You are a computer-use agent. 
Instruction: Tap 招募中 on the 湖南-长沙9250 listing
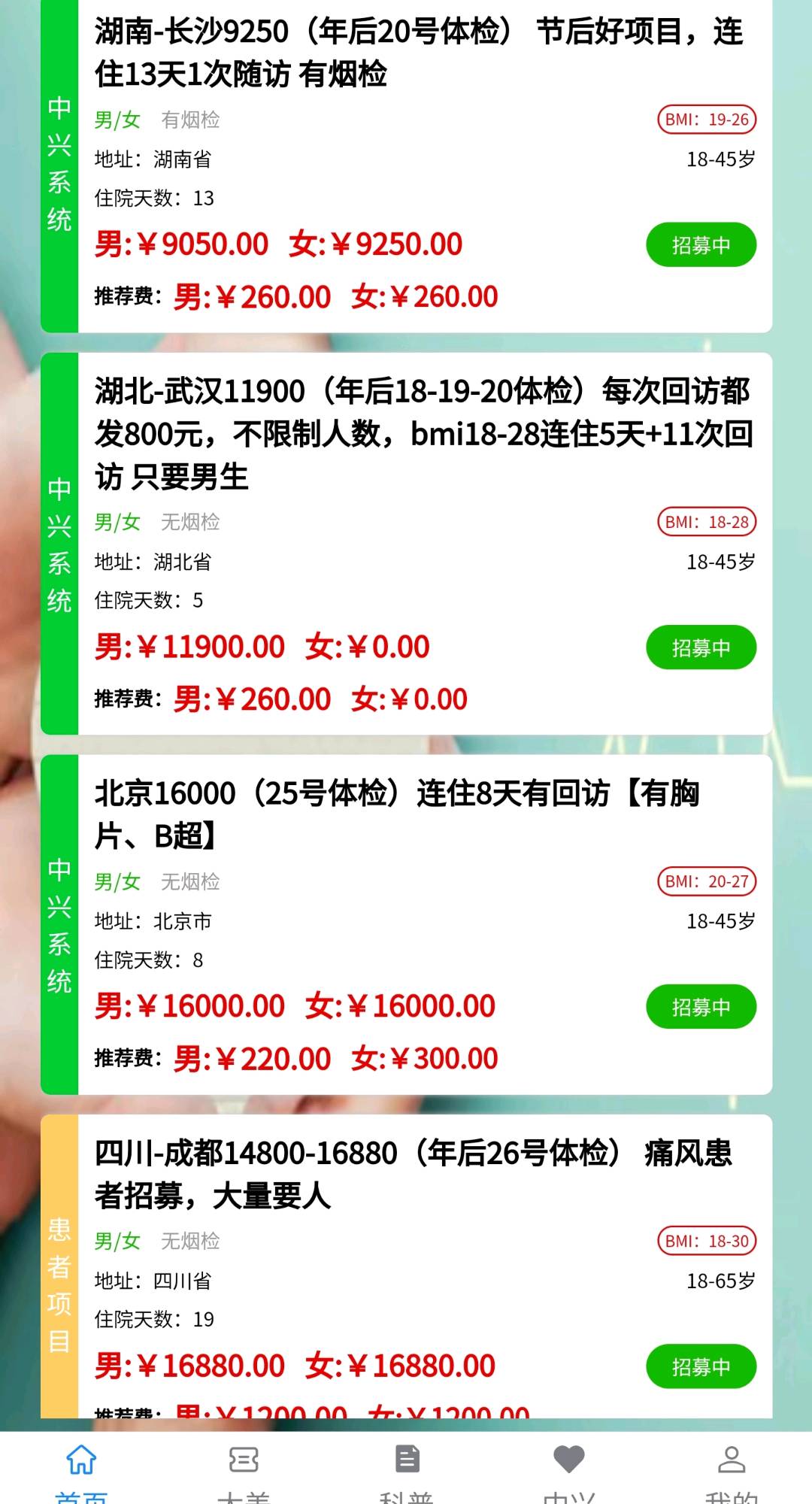pos(701,244)
